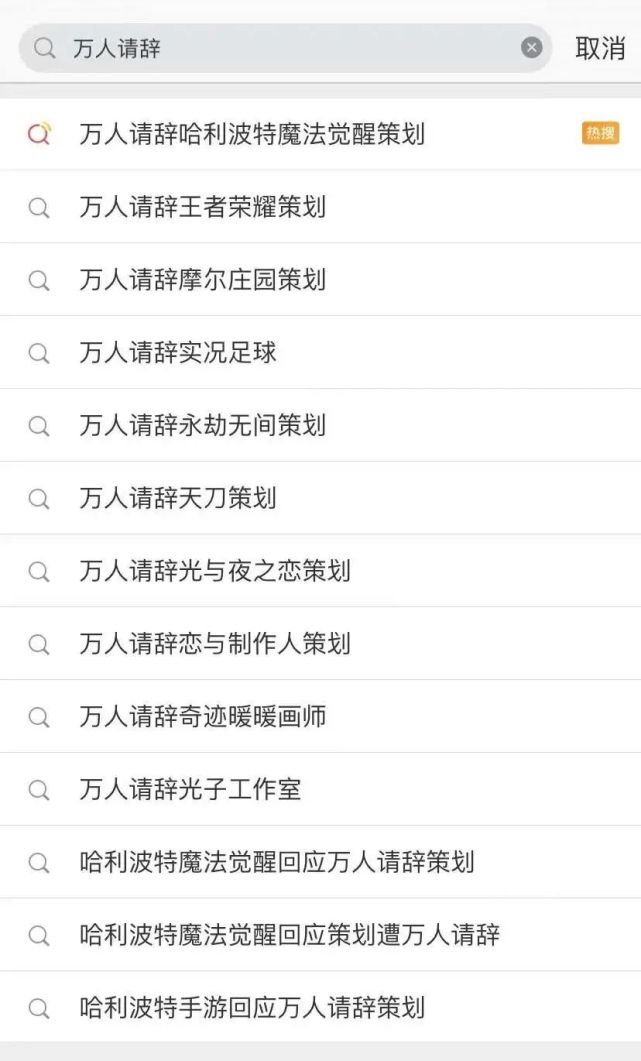The height and width of the screenshot is (1061, 641).
Task: Open hot search 万人请辞哈利波特魔法觉醒策划
Action: 252,134
